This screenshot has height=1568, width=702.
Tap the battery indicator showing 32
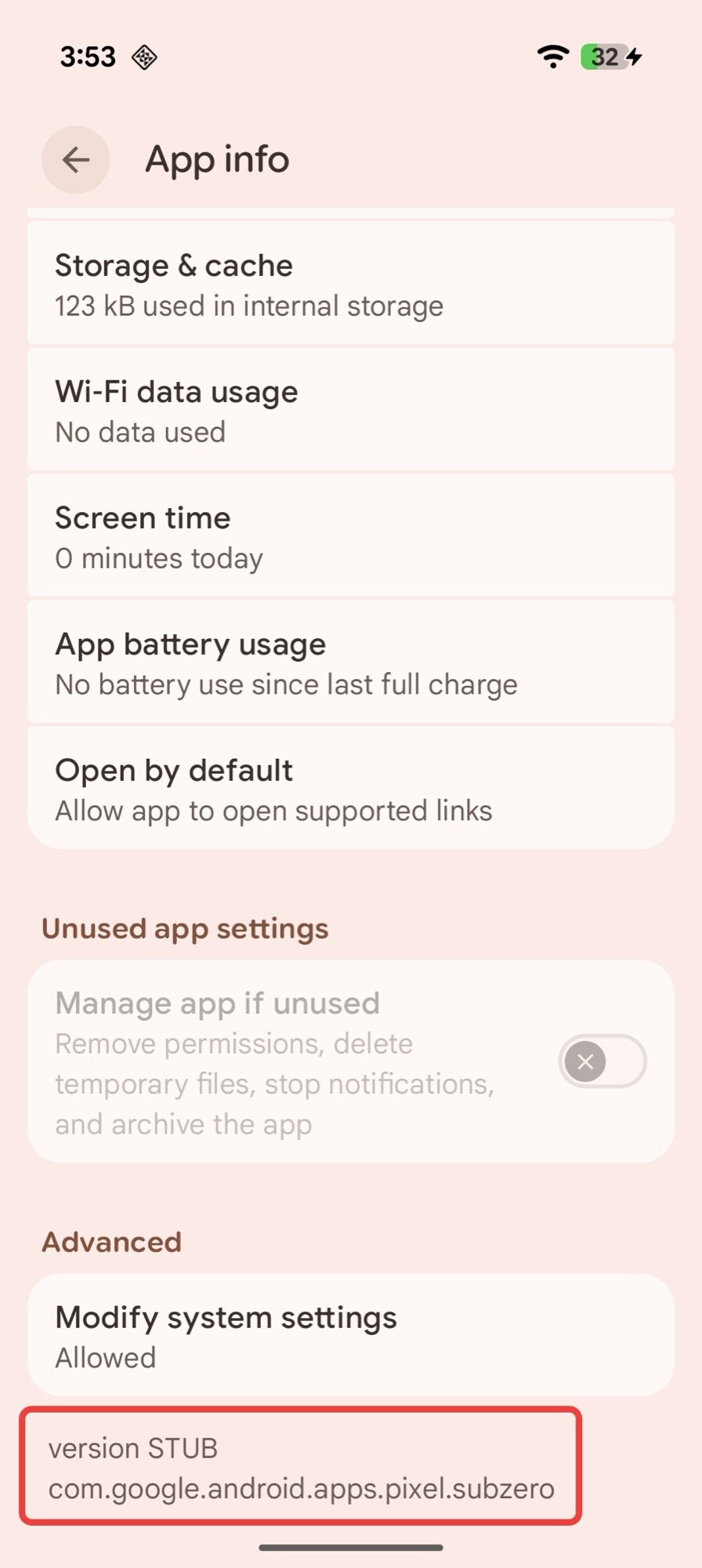pyautogui.click(x=603, y=56)
